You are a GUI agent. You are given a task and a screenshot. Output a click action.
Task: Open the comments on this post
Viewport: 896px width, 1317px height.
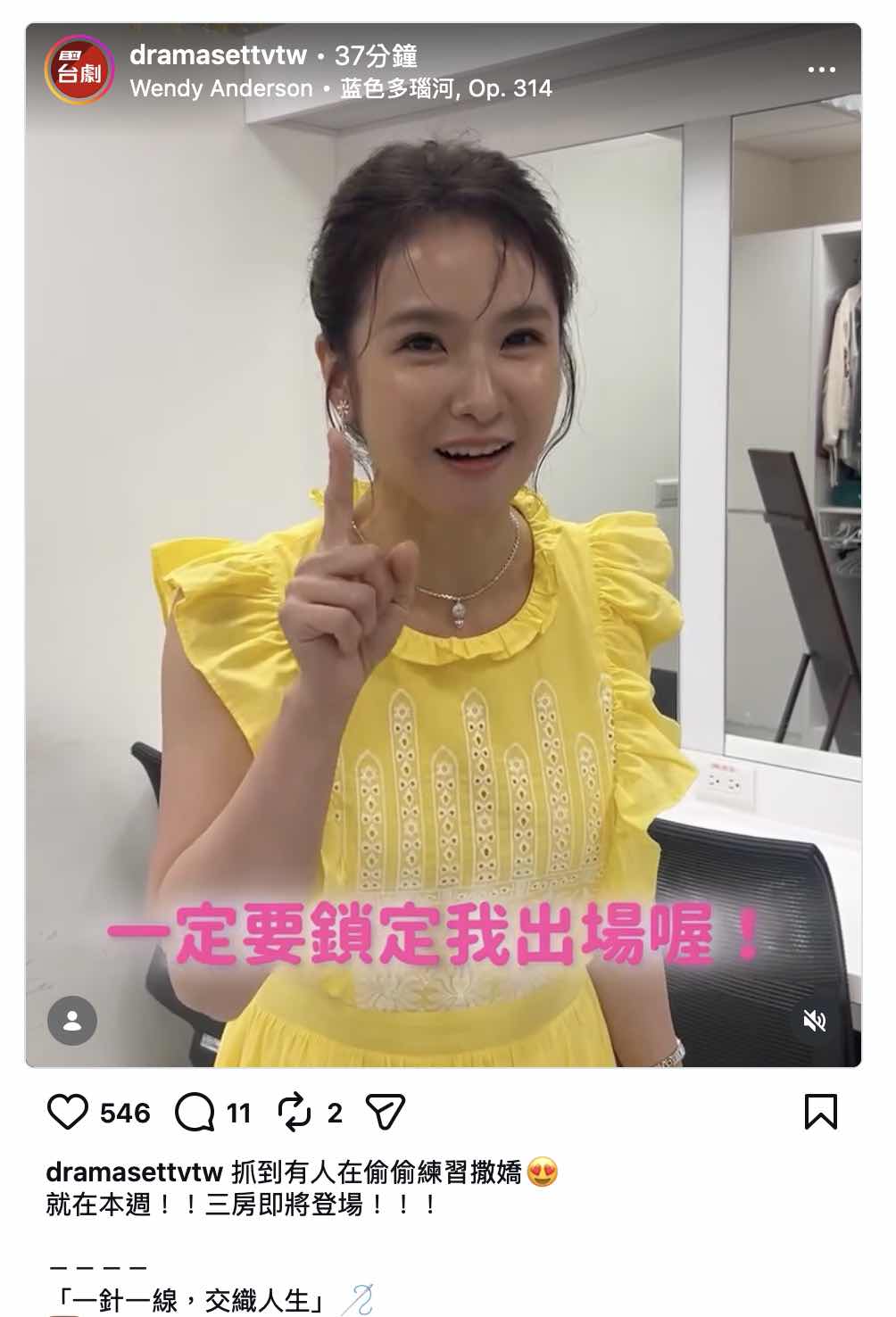(195, 1113)
